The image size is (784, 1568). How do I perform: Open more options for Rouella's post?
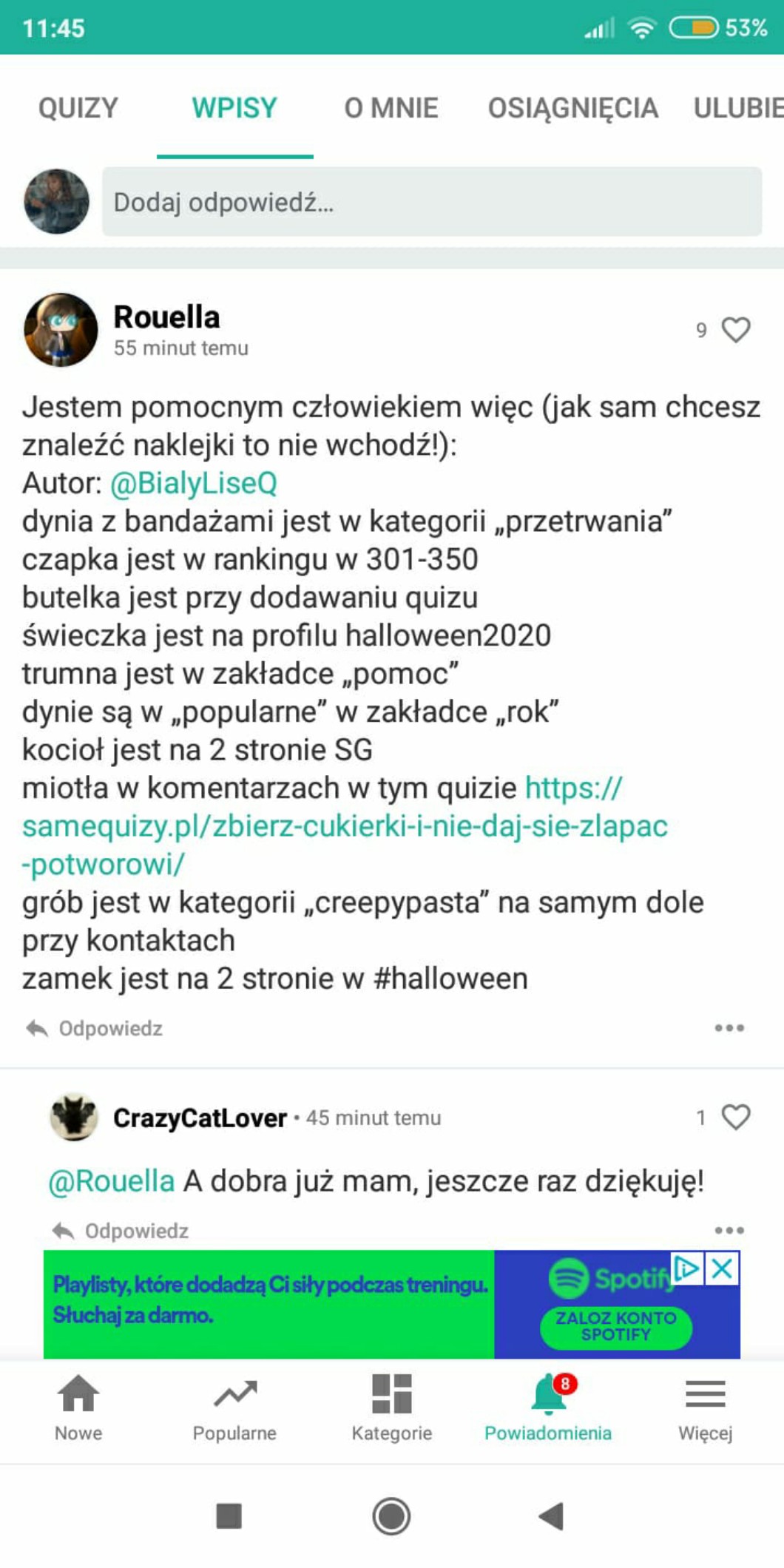point(729,1028)
